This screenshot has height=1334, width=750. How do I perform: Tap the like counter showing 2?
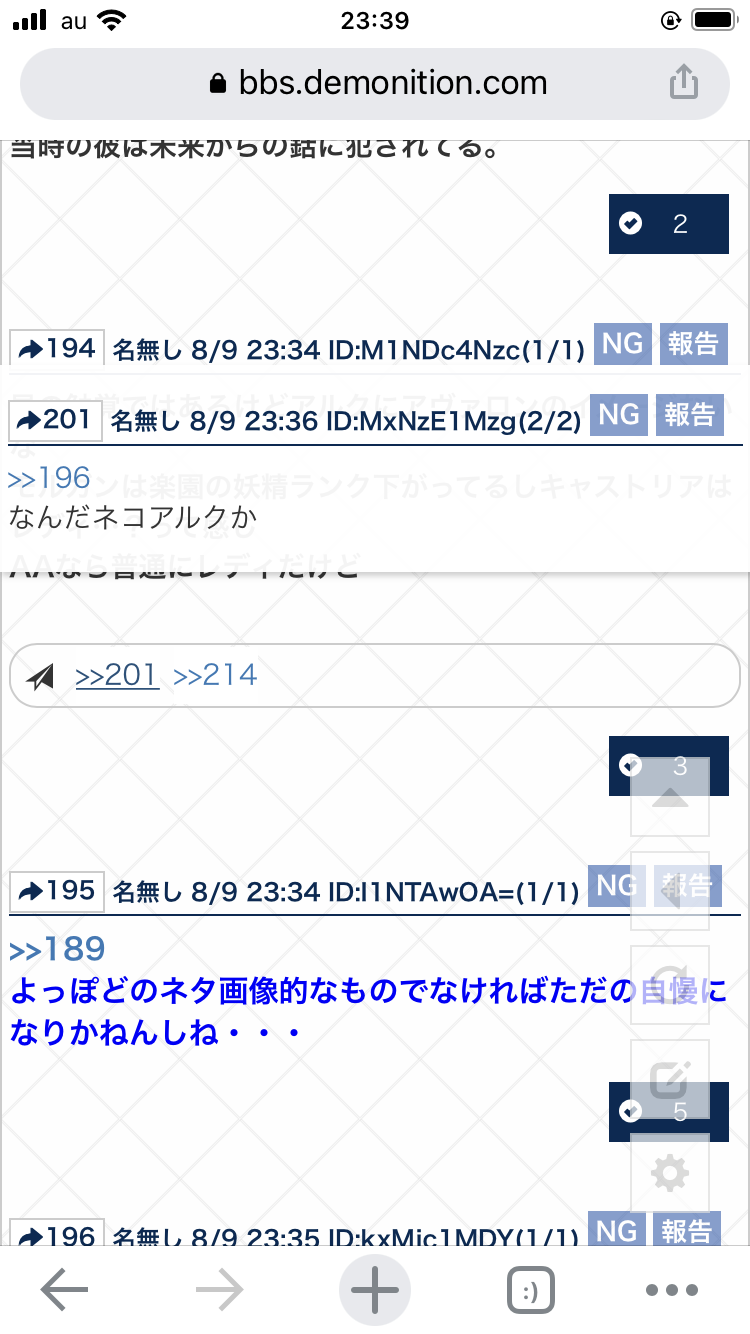tap(668, 224)
